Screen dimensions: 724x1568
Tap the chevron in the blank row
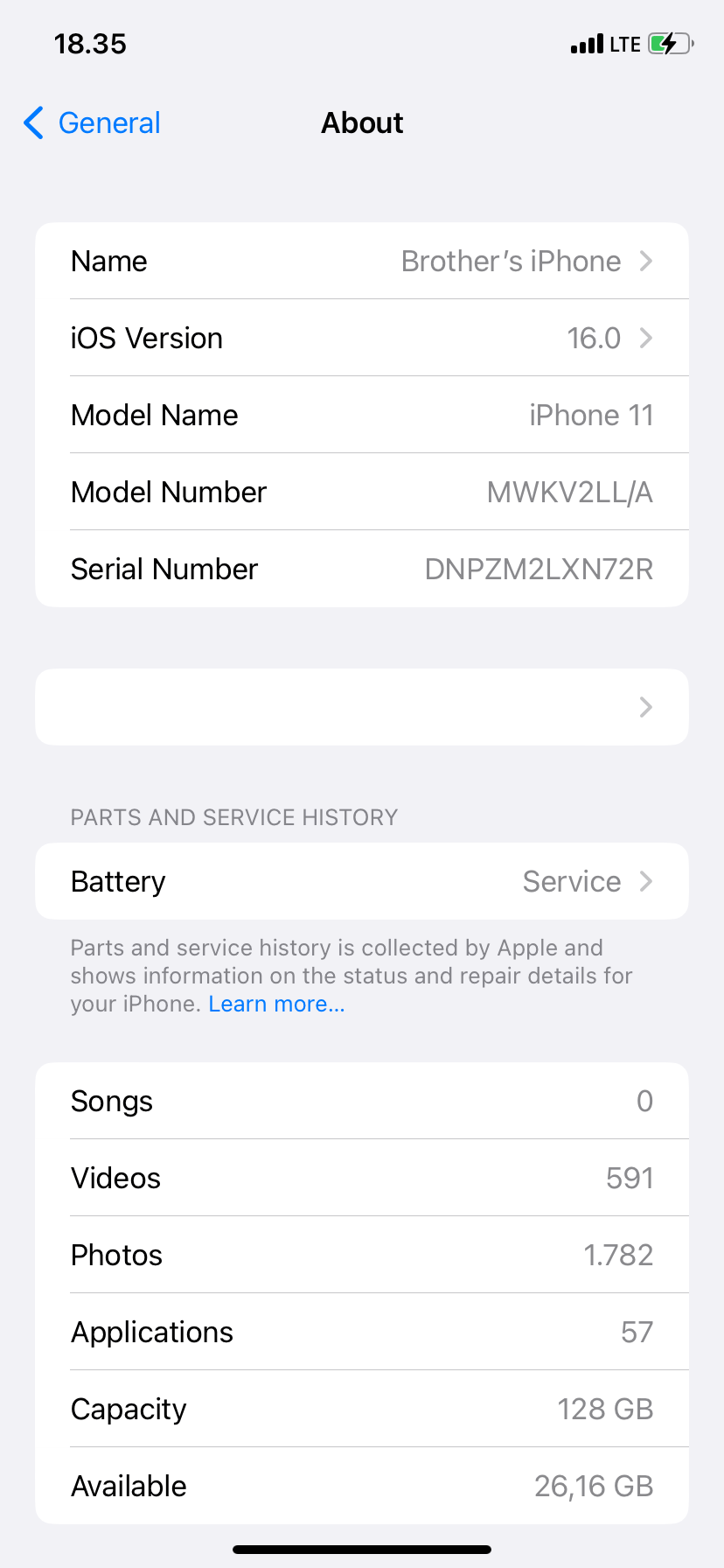click(646, 707)
